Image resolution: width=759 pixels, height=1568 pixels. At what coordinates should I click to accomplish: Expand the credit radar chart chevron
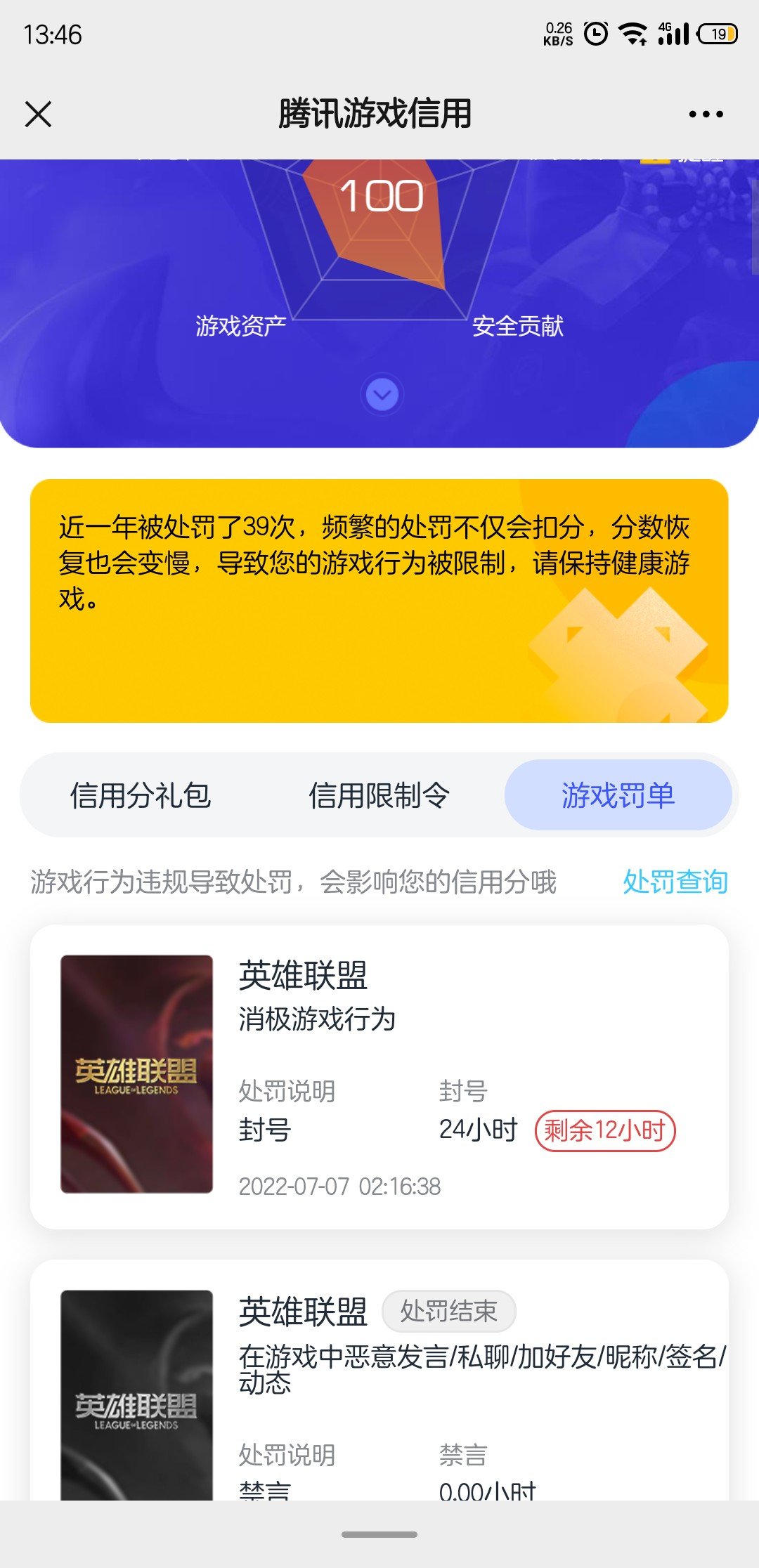click(382, 394)
